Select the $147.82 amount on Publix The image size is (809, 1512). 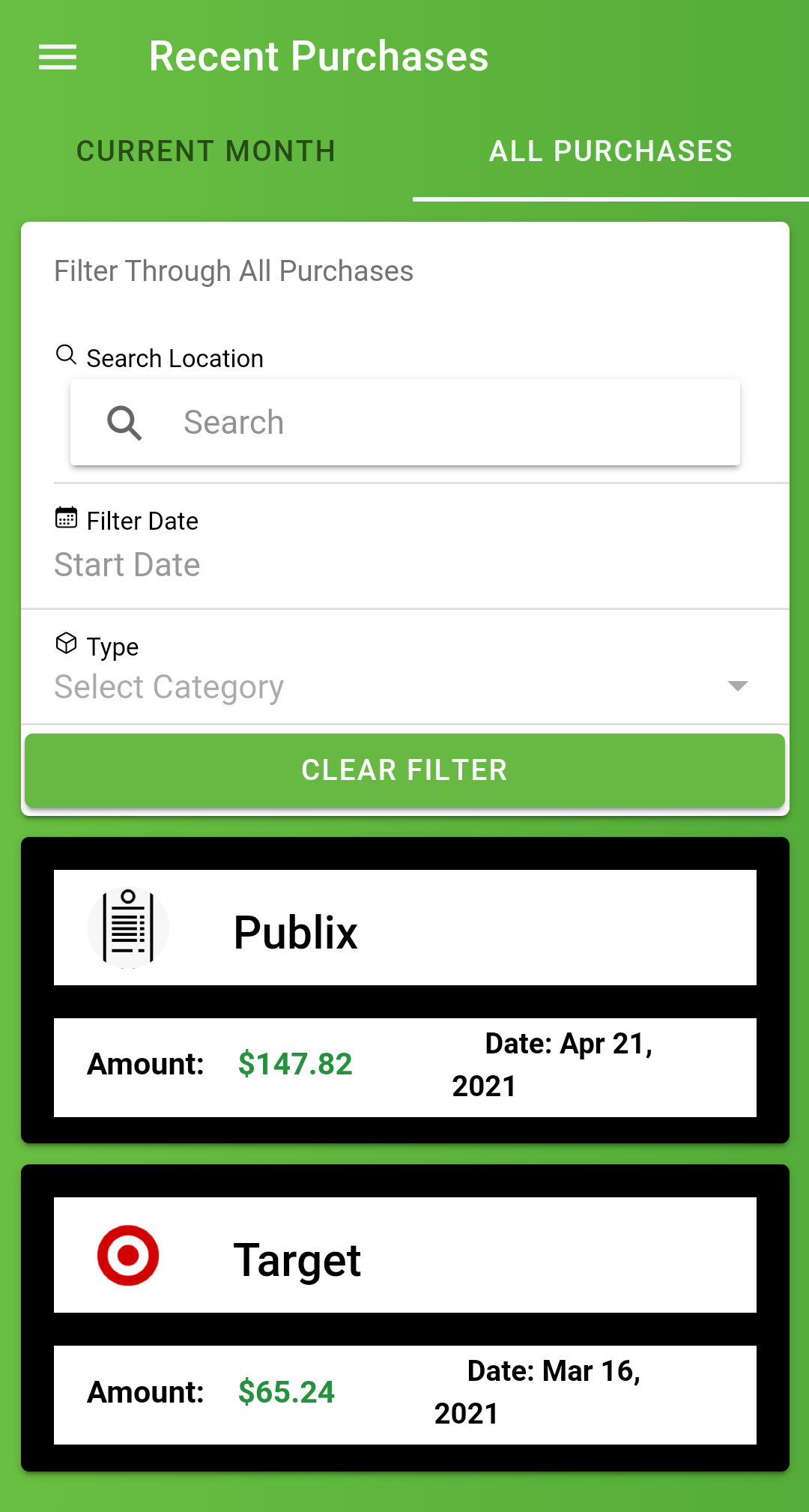[x=296, y=1064]
